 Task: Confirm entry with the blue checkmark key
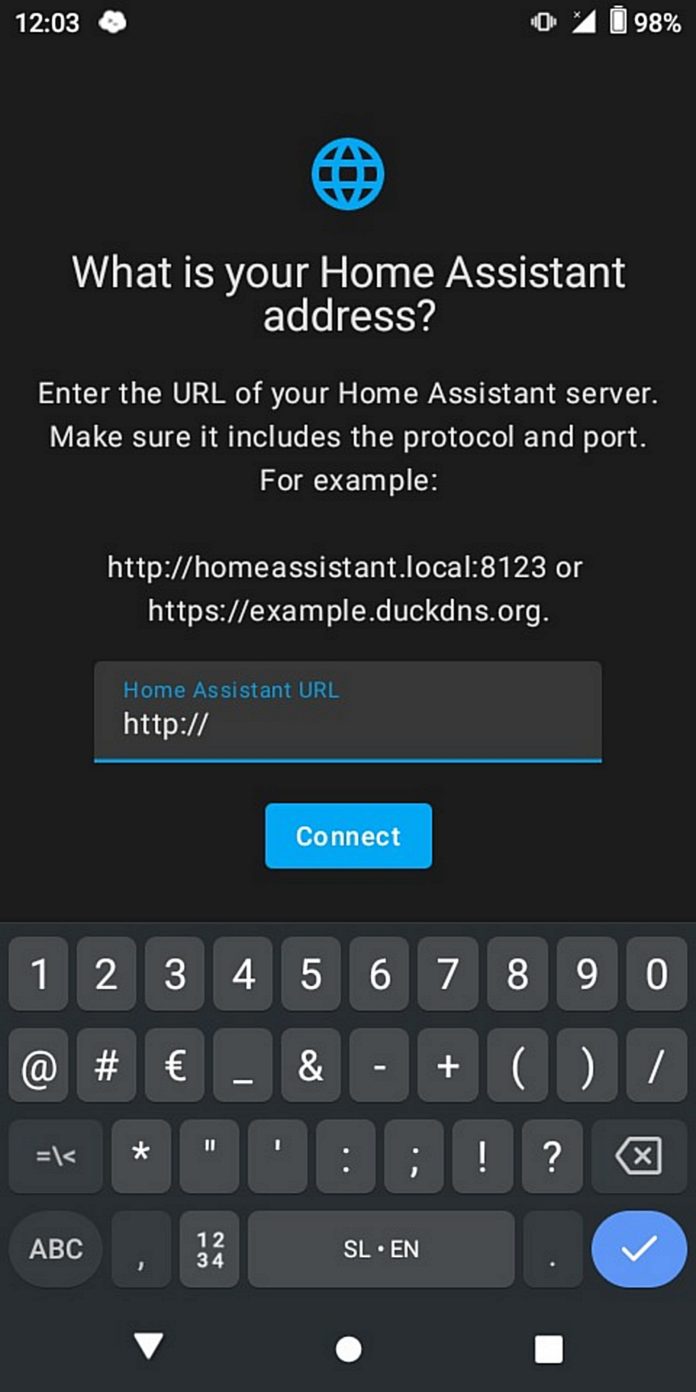pyautogui.click(x=639, y=1248)
